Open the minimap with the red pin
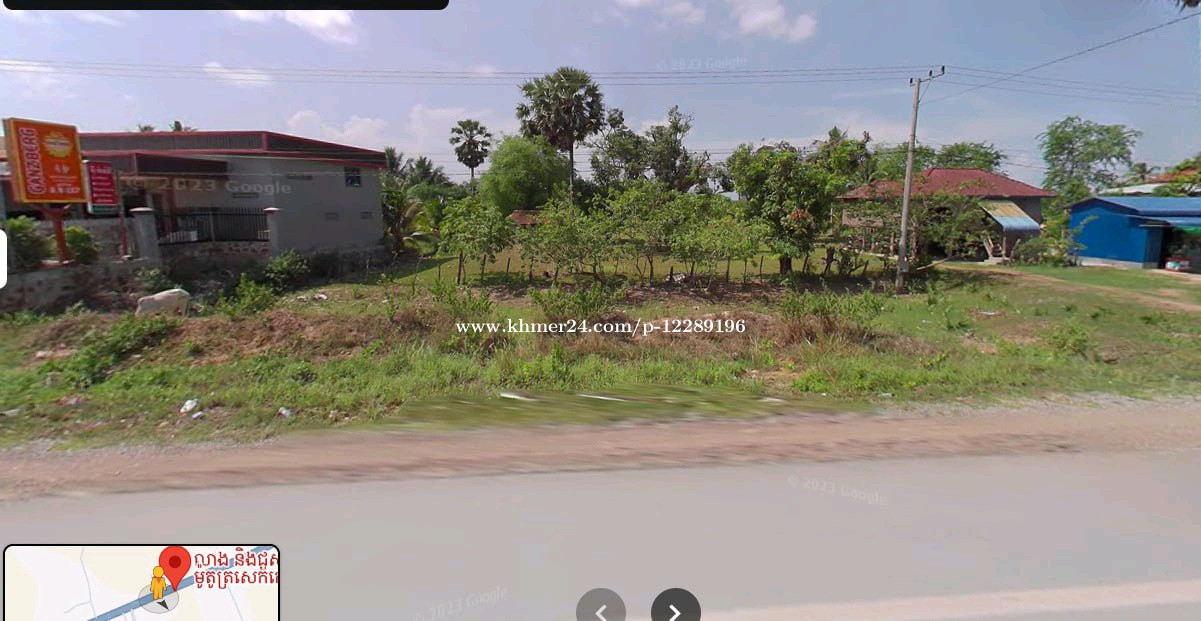Viewport: 1201px width, 621px height. coord(141,583)
